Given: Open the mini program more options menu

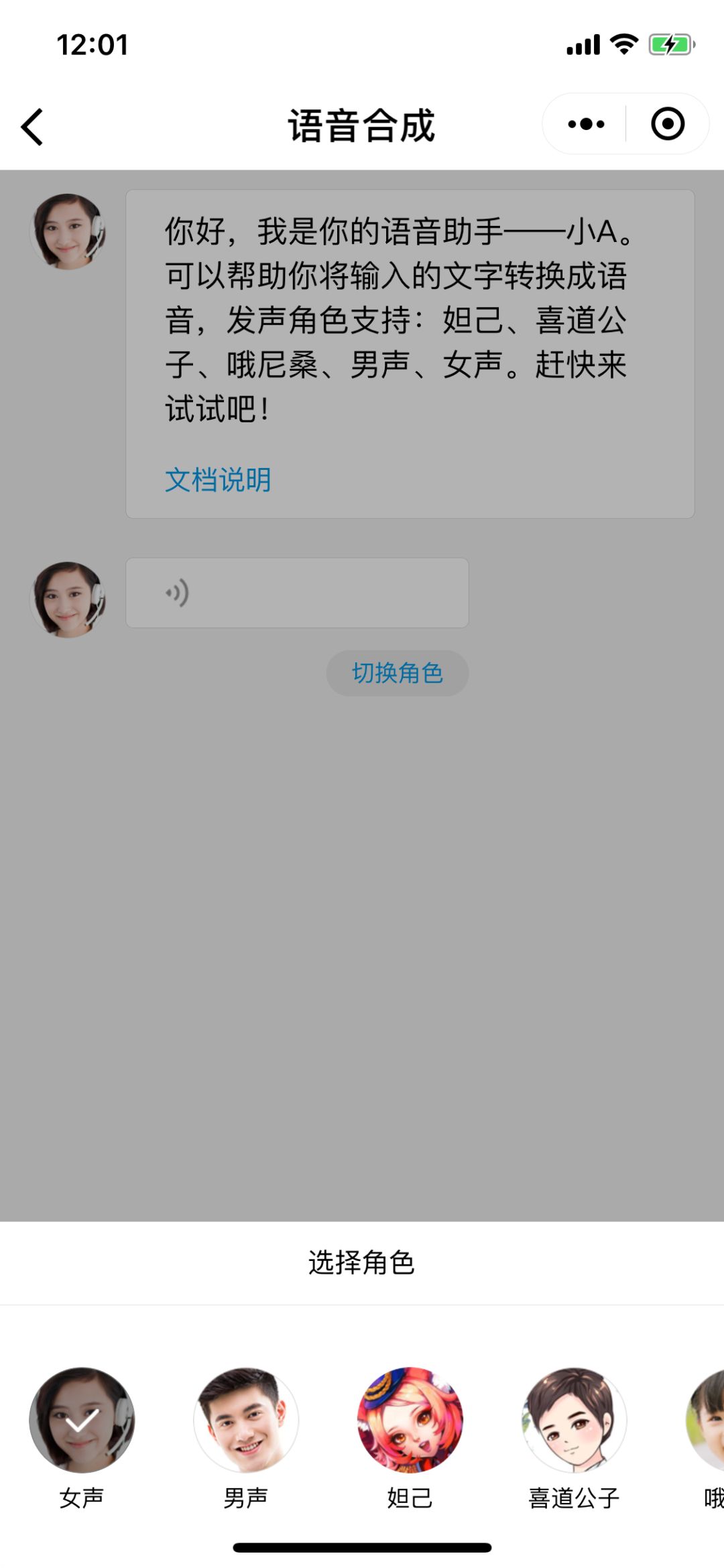Looking at the screenshot, I should click(x=586, y=124).
